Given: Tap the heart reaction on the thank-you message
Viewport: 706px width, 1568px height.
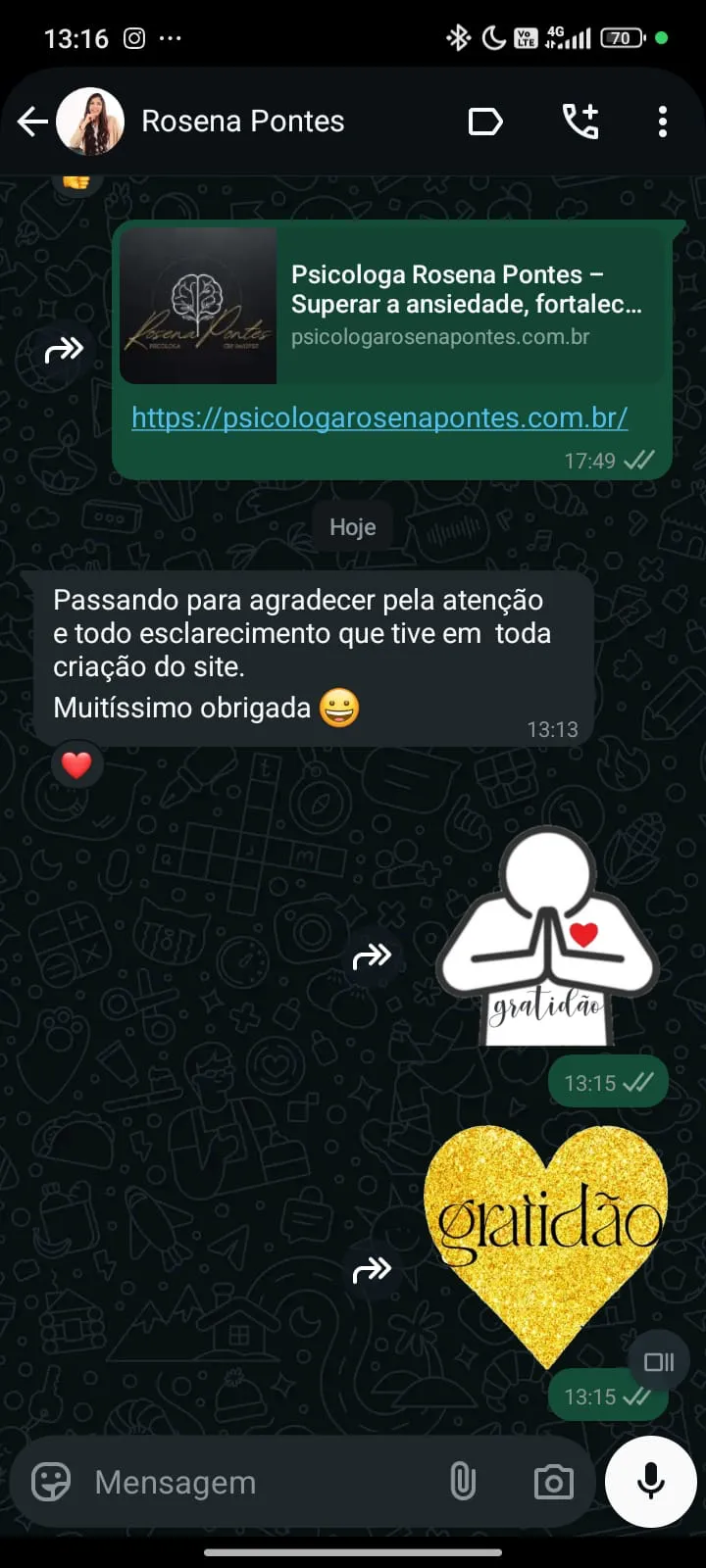Looking at the screenshot, I should coord(76,765).
